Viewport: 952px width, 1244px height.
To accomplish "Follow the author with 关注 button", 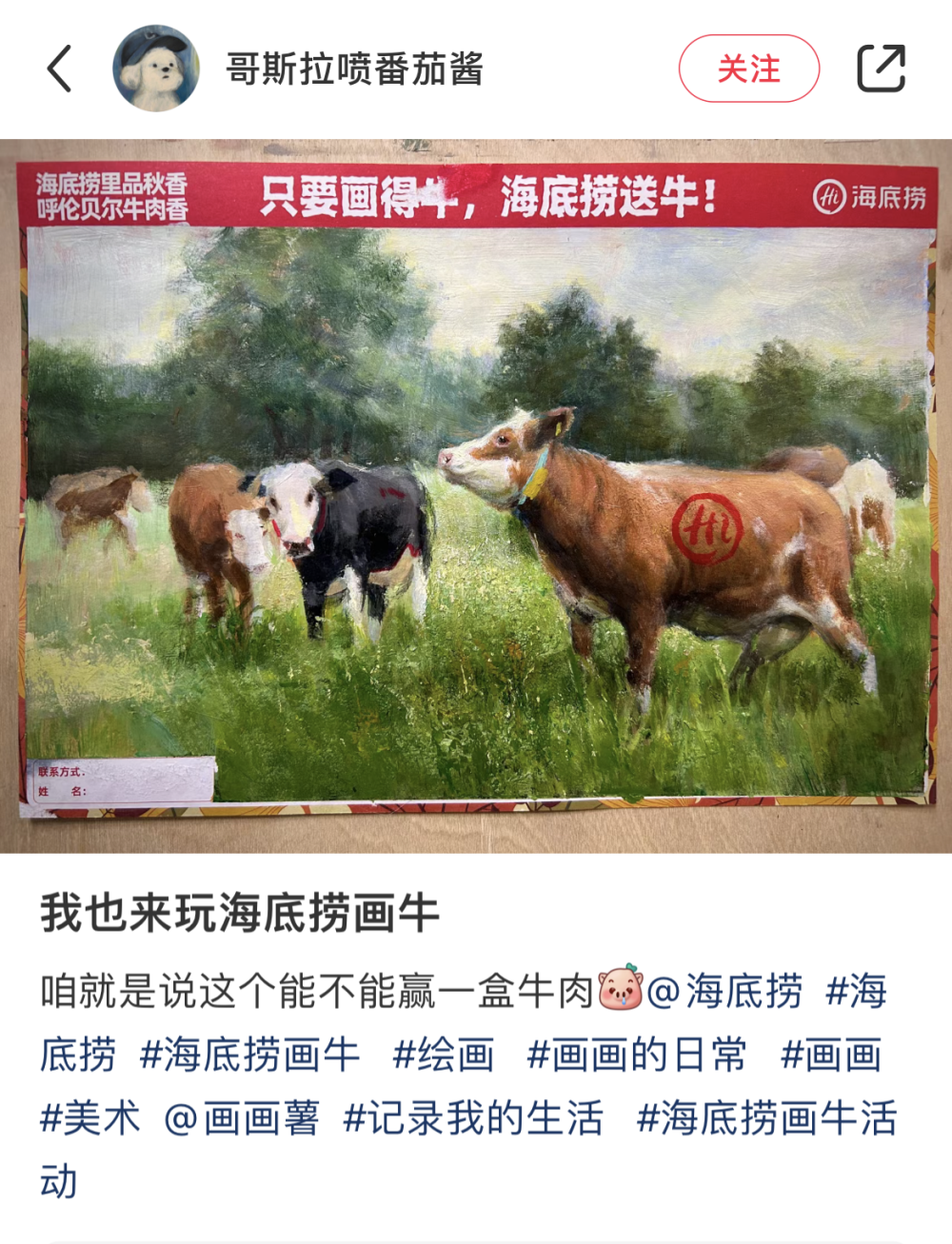I will pyautogui.click(x=748, y=69).
